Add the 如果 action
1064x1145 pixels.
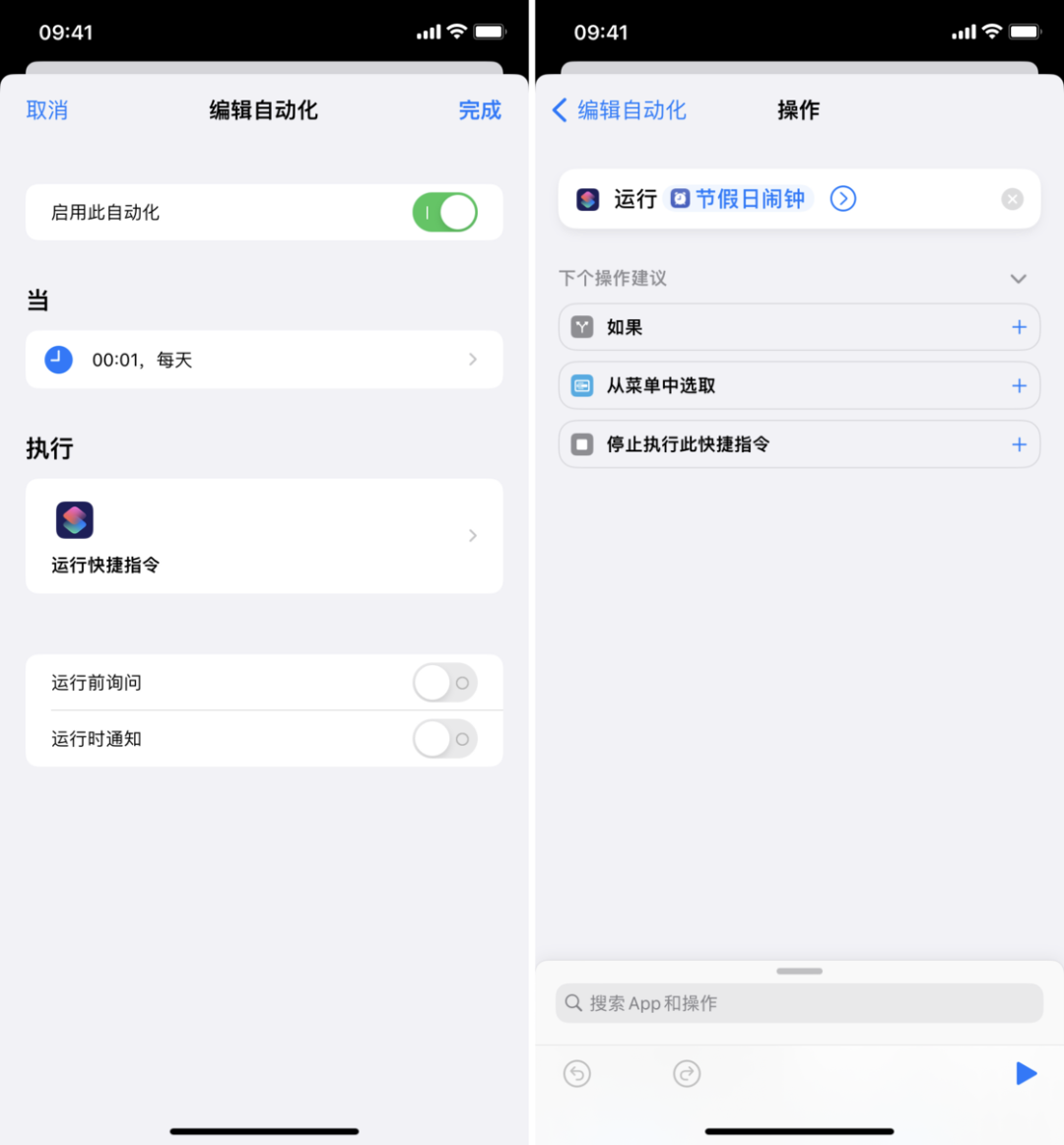click(x=1019, y=327)
